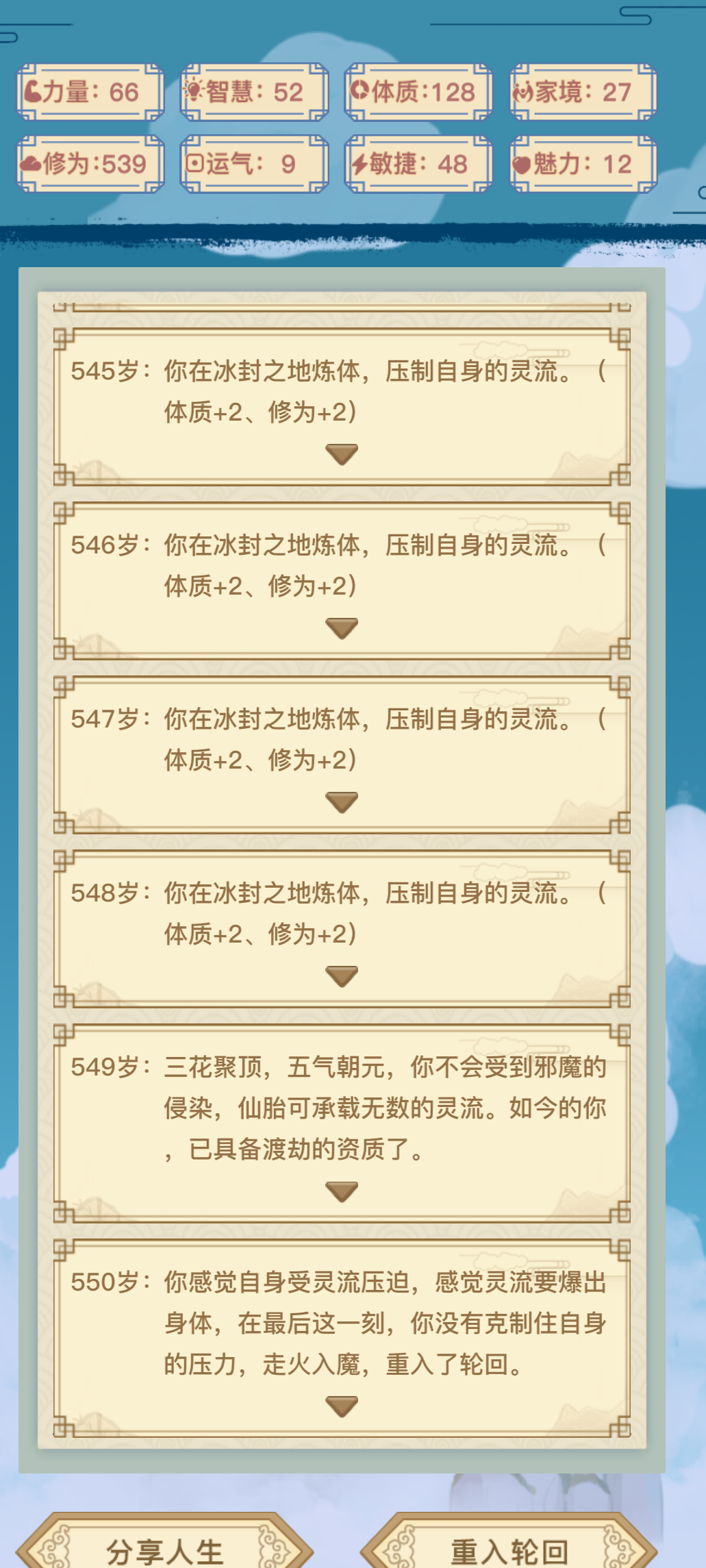The width and height of the screenshot is (706, 1568).
Task: Expand the 548岁 event details arrow
Action: coord(342,975)
